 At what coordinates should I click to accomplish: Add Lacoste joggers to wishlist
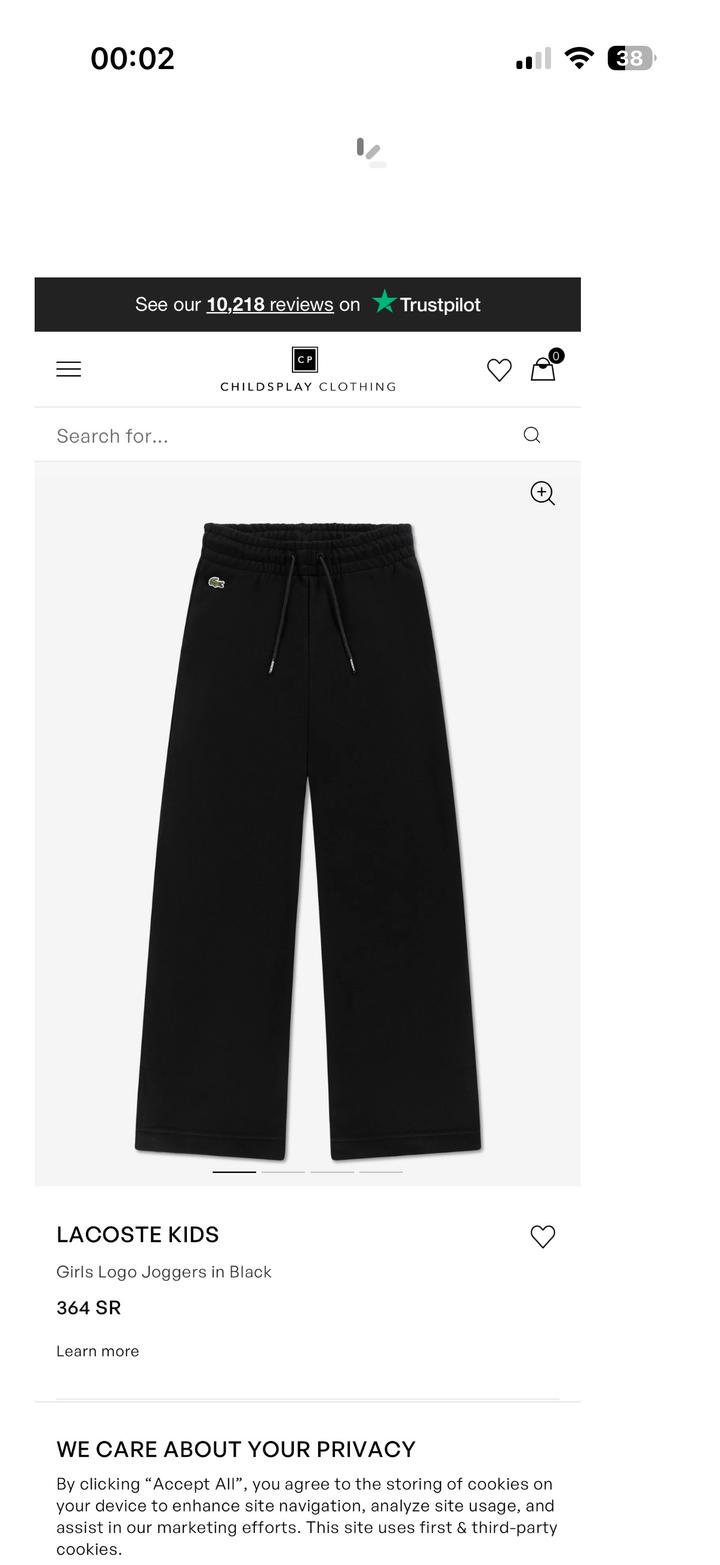(x=542, y=1237)
